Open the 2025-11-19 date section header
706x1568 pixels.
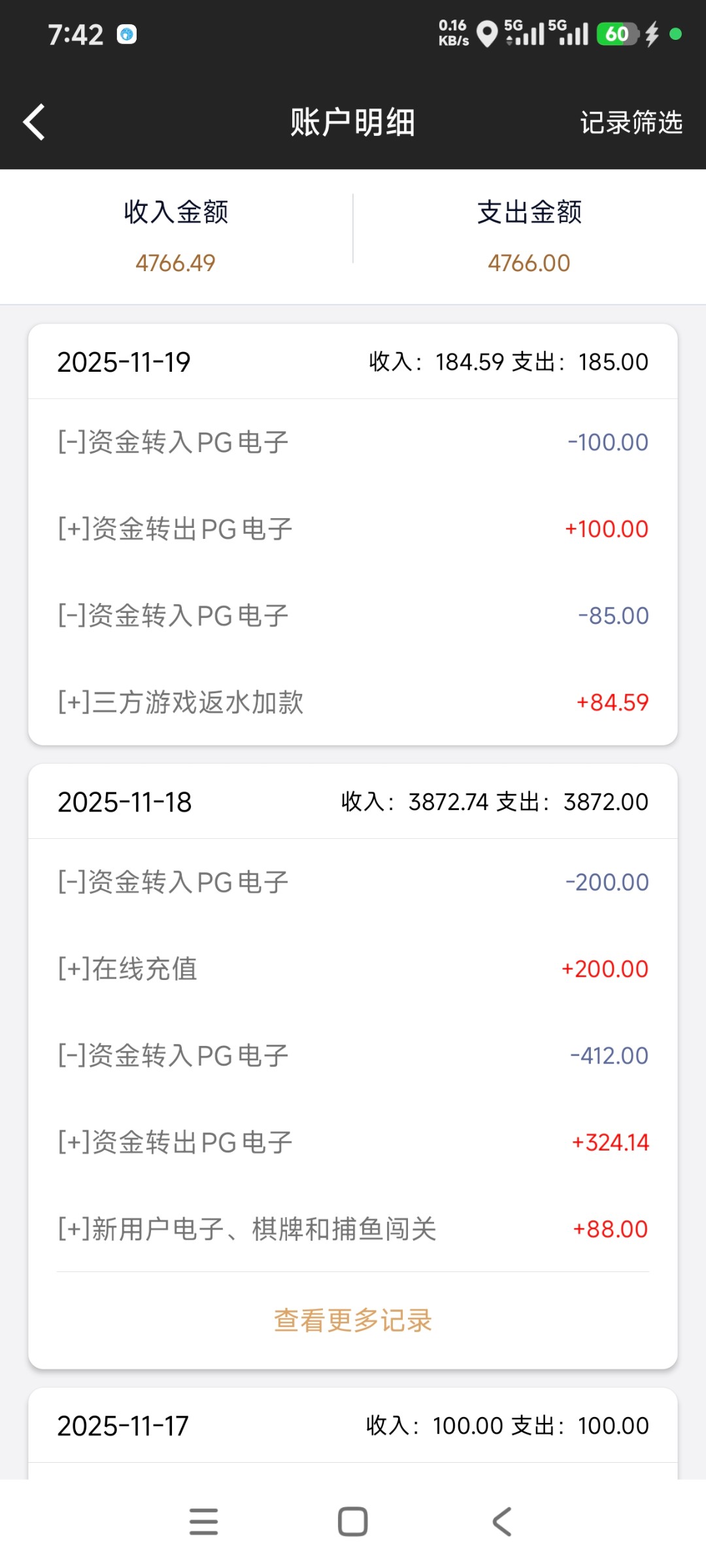[x=352, y=361]
